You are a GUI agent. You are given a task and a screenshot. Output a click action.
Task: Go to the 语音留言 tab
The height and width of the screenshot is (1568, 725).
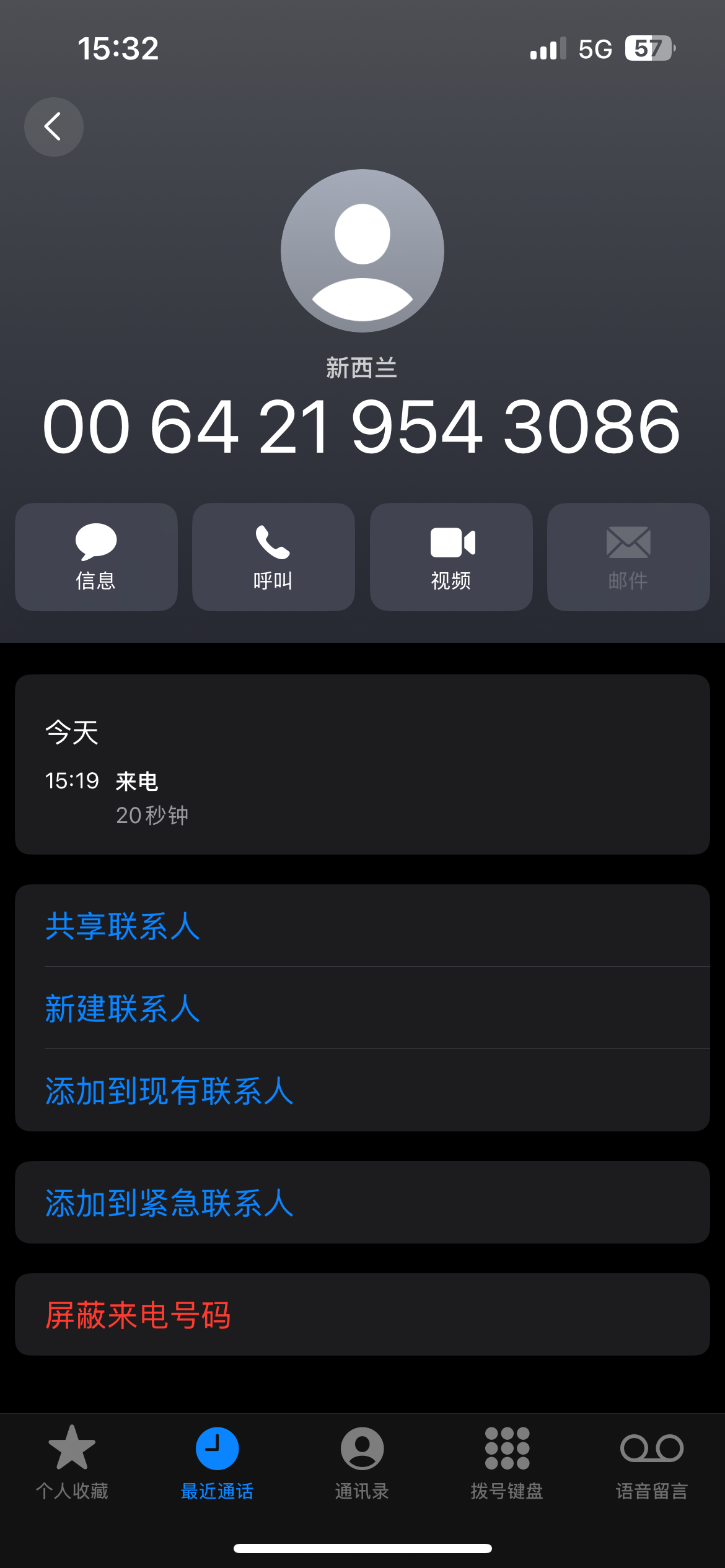pos(652,1462)
